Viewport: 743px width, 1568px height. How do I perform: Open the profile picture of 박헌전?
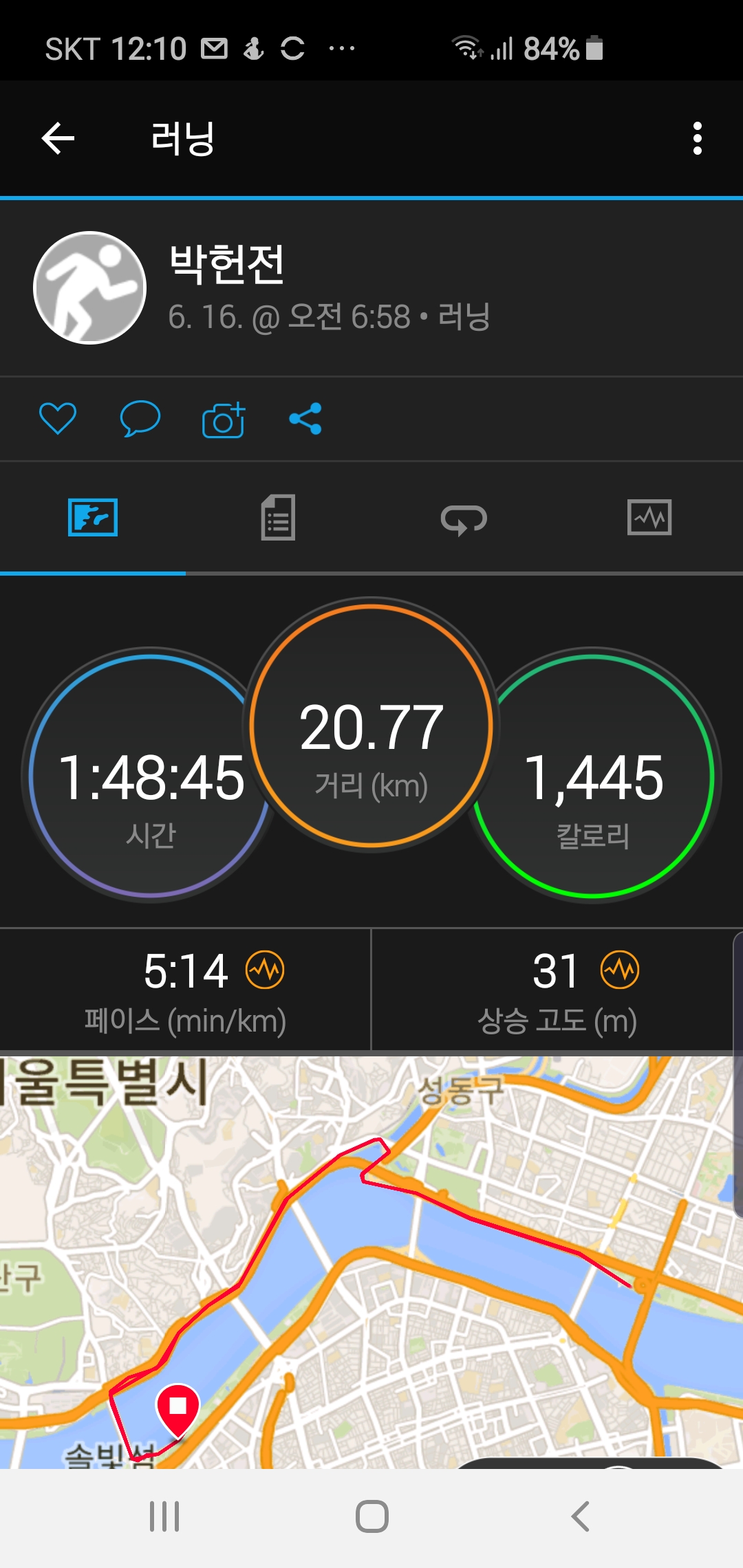pyautogui.click(x=90, y=287)
